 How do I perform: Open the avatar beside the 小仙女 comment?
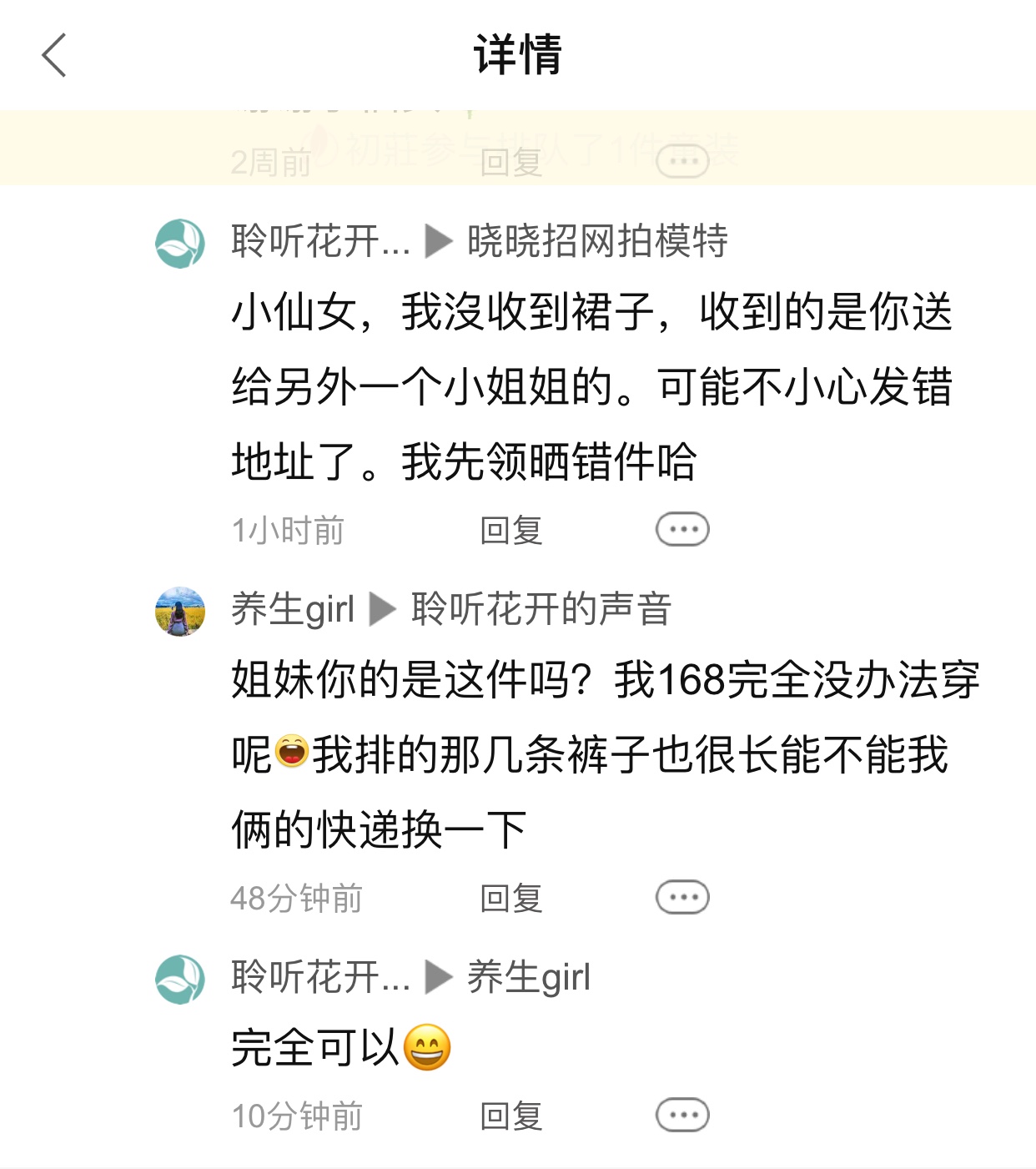(x=180, y=244)
